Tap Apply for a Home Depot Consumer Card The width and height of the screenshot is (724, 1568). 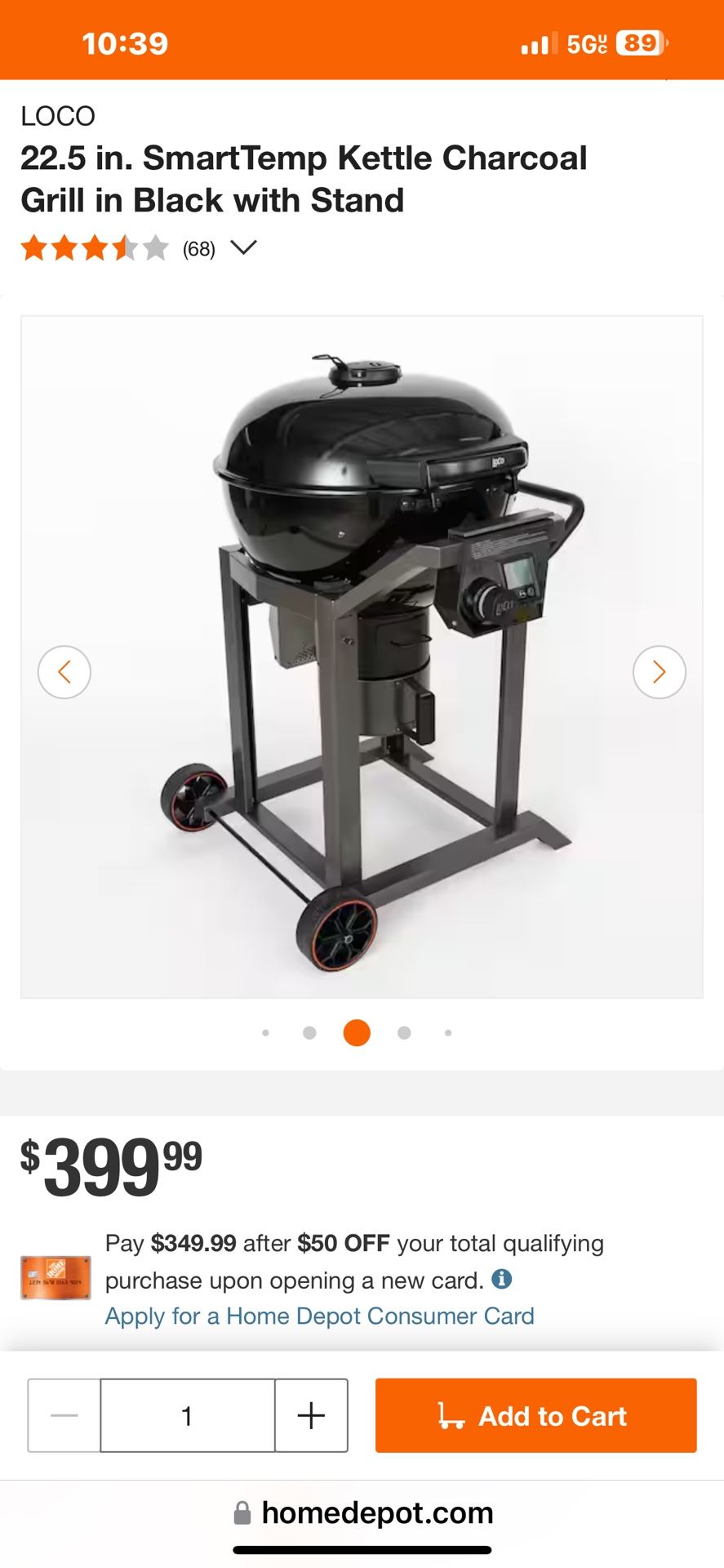coord(319,1316)
